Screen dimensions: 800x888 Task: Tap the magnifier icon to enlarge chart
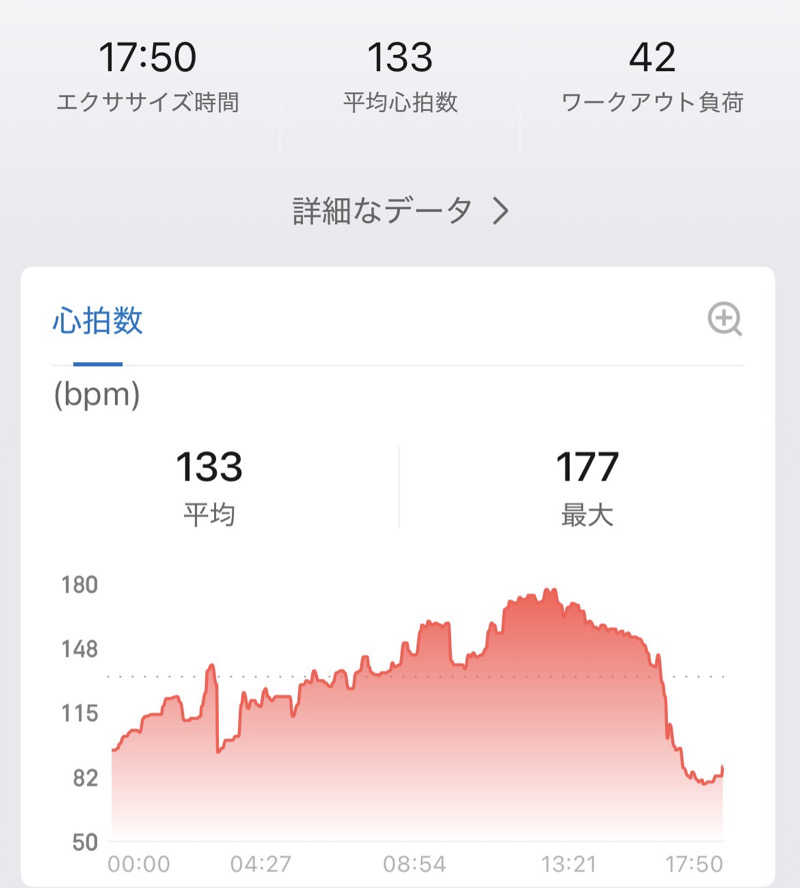click(x=724, y=320)
